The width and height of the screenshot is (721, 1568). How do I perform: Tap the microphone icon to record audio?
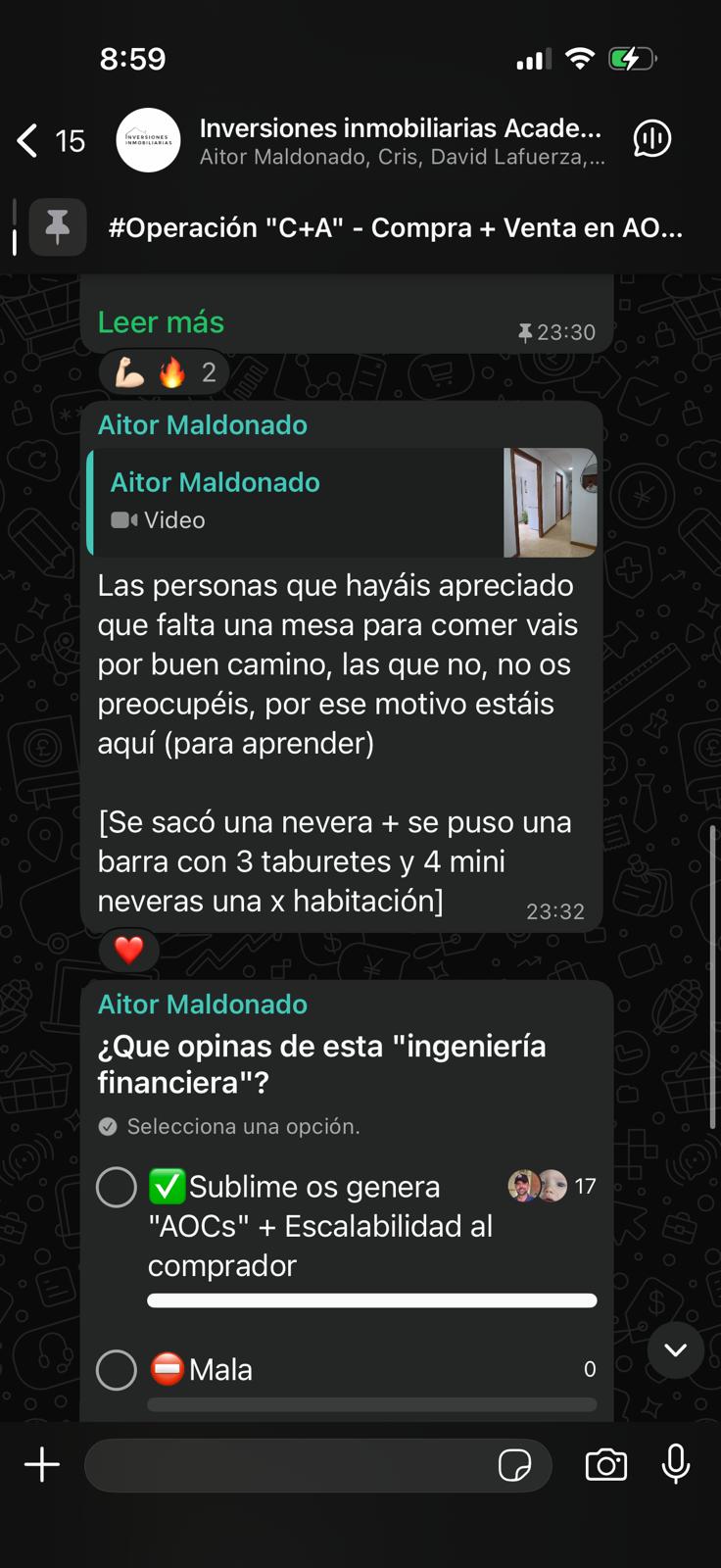[x=675, y=1465]
